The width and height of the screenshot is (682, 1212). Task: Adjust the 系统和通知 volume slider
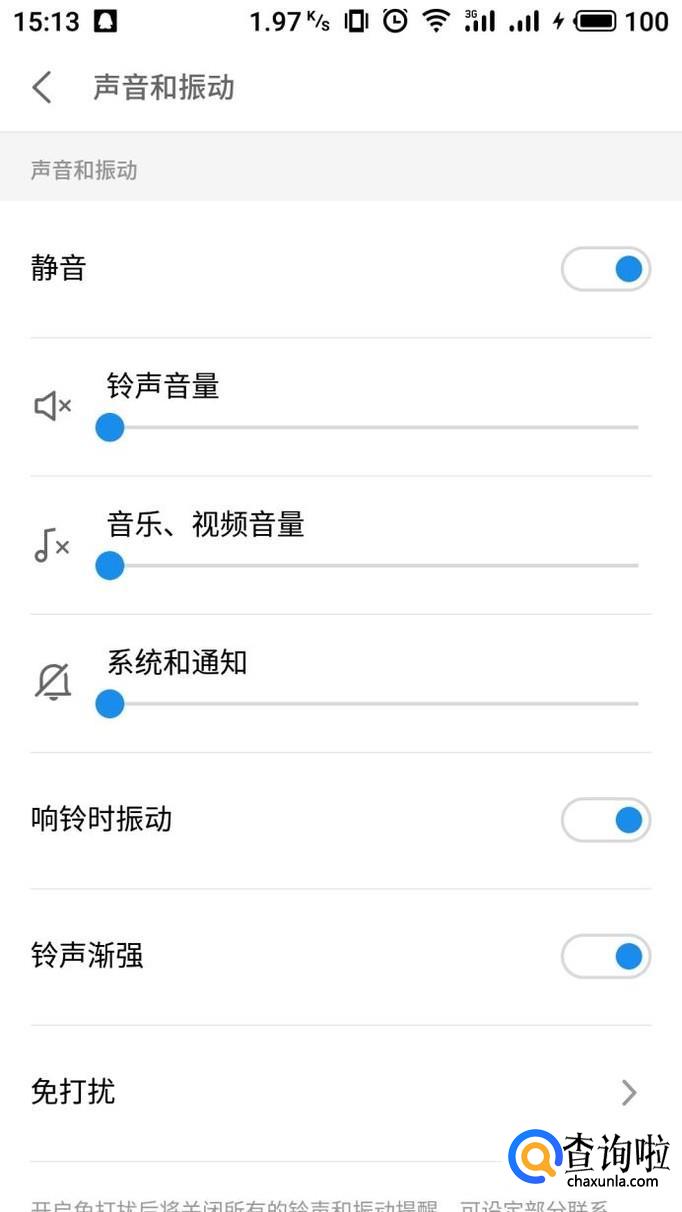110,704
